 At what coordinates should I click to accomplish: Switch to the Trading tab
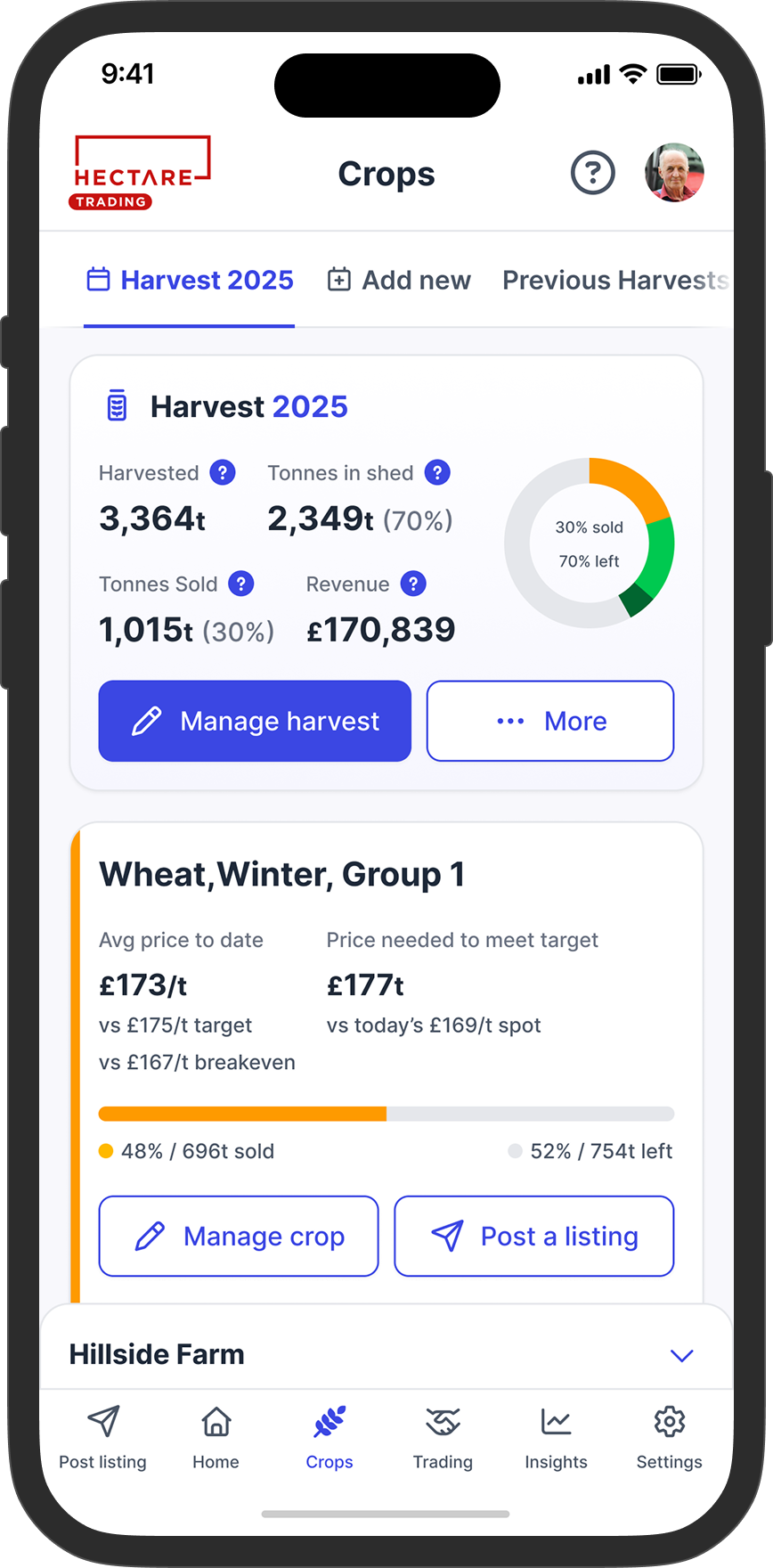tap(443, 1437)
